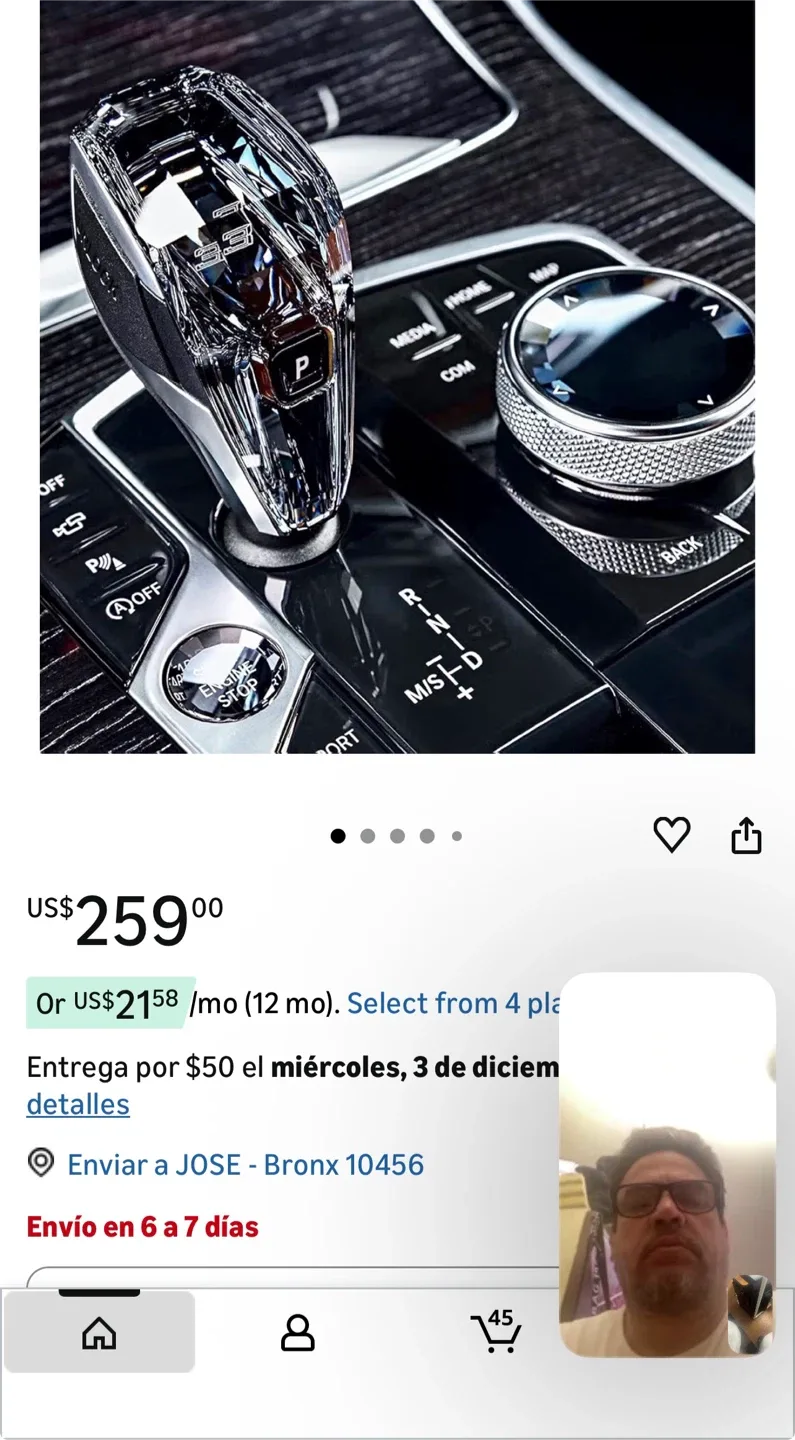Select the third carousel dot

point(397,836)
